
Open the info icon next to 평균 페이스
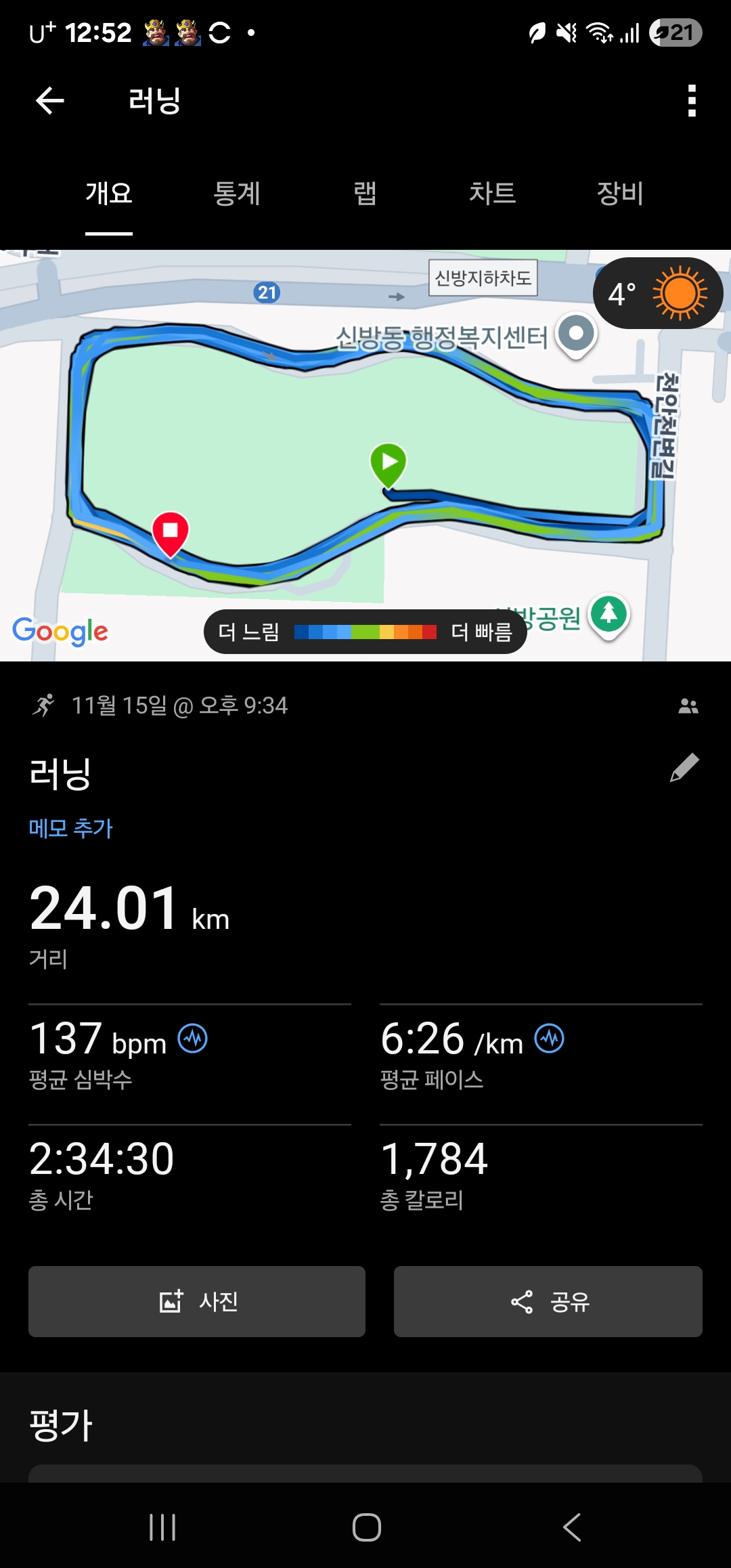(x=549, y=1039)
